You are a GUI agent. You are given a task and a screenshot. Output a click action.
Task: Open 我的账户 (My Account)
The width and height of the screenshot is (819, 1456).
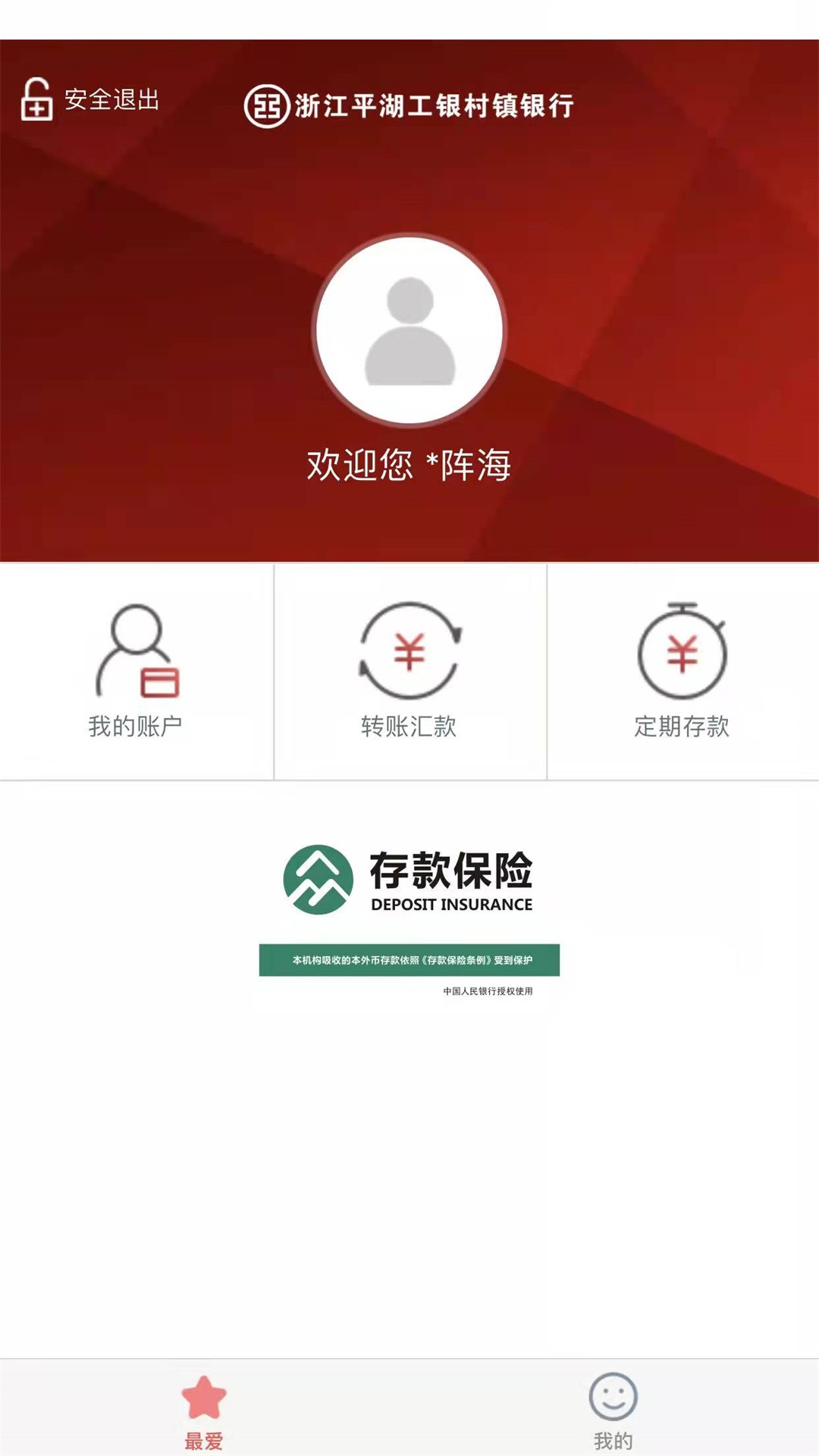pos(136,672)
